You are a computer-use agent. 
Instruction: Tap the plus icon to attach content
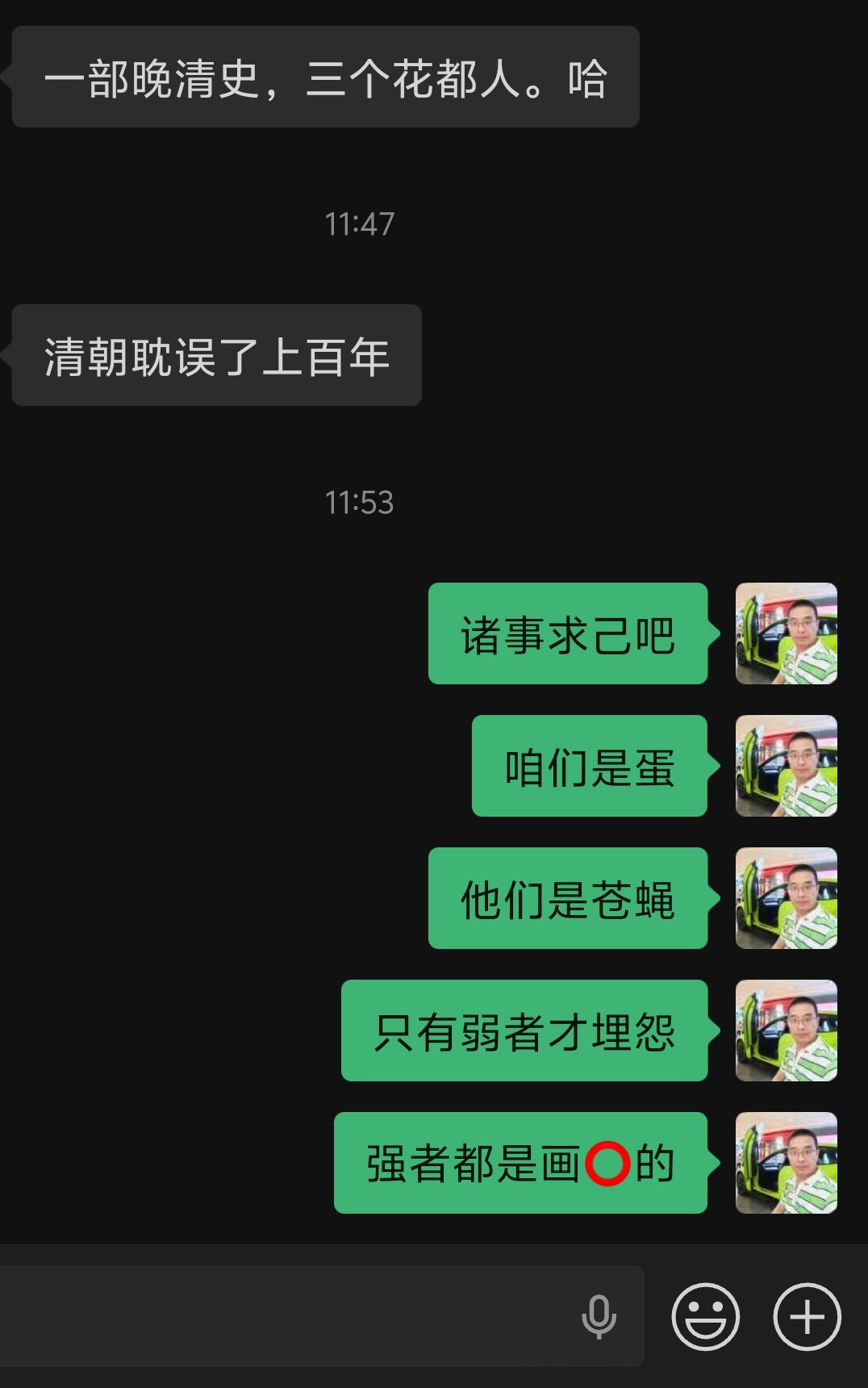click(806, 1316)
